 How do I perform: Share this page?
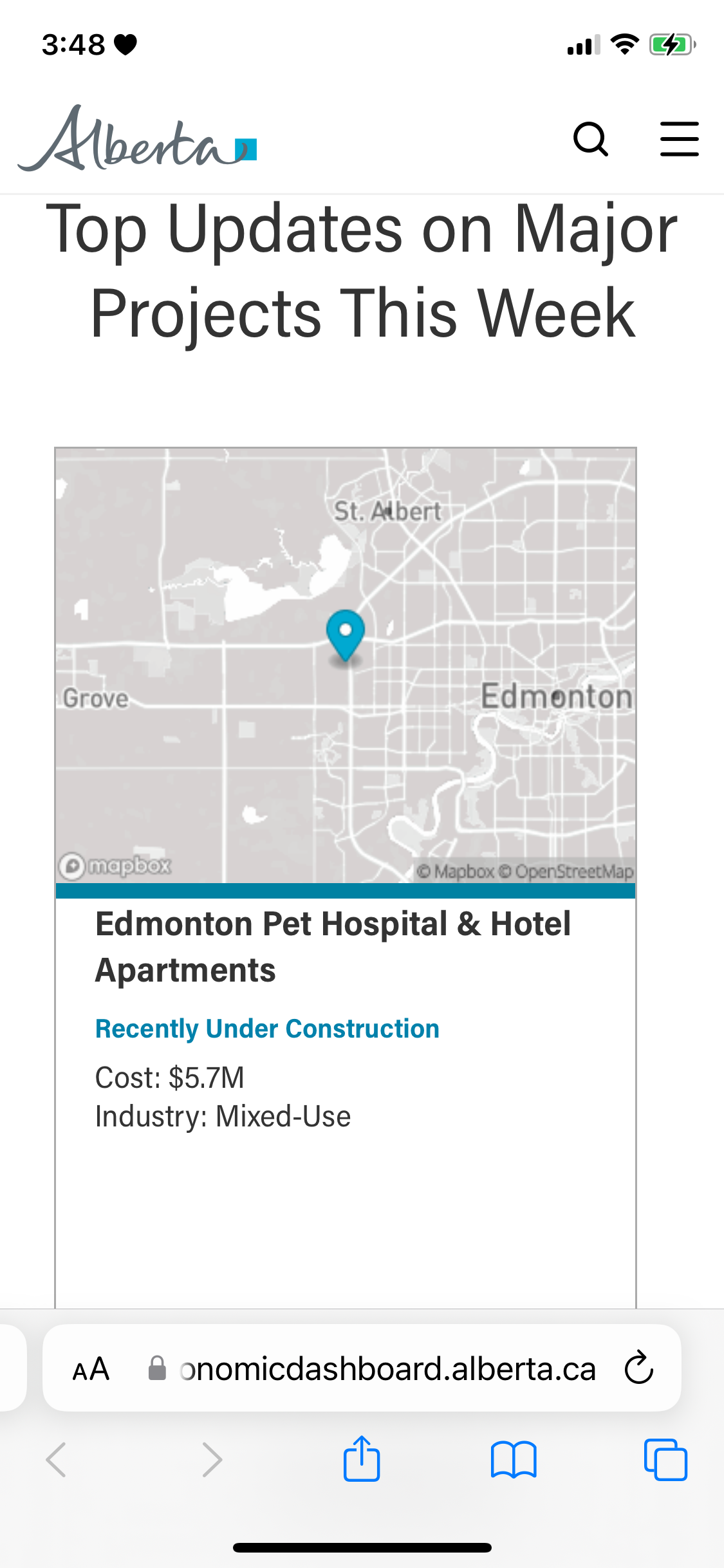(362, 1459)
